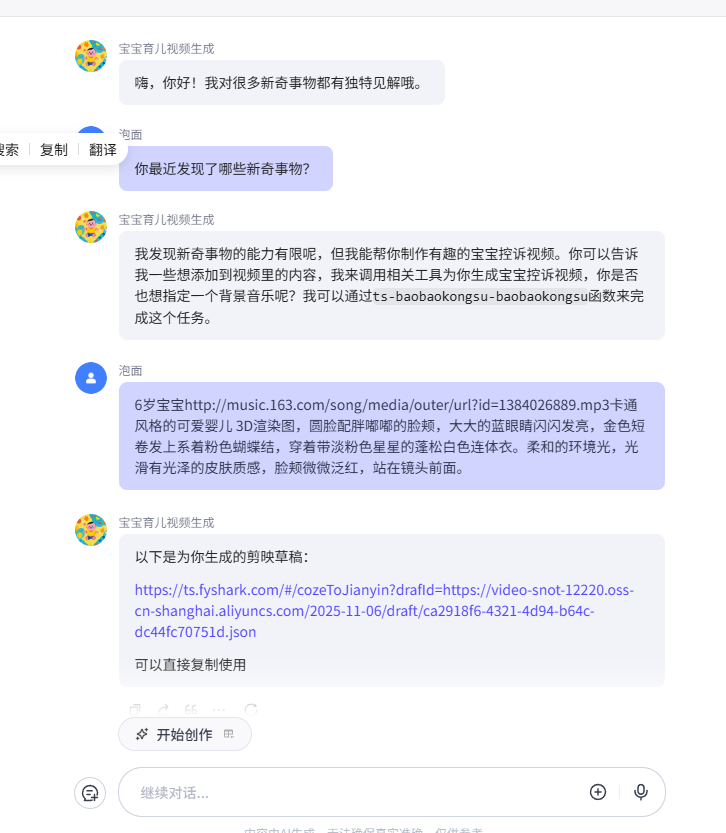Start a new conversation with the chat-plus icon

(x=90, y=793)
